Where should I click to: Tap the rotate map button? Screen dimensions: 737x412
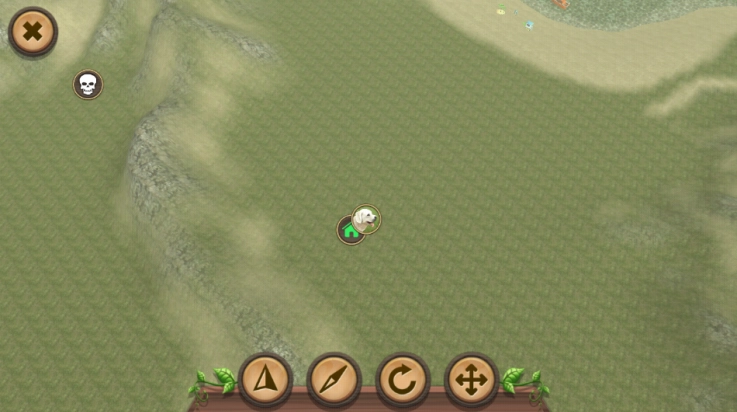[402, 380]
